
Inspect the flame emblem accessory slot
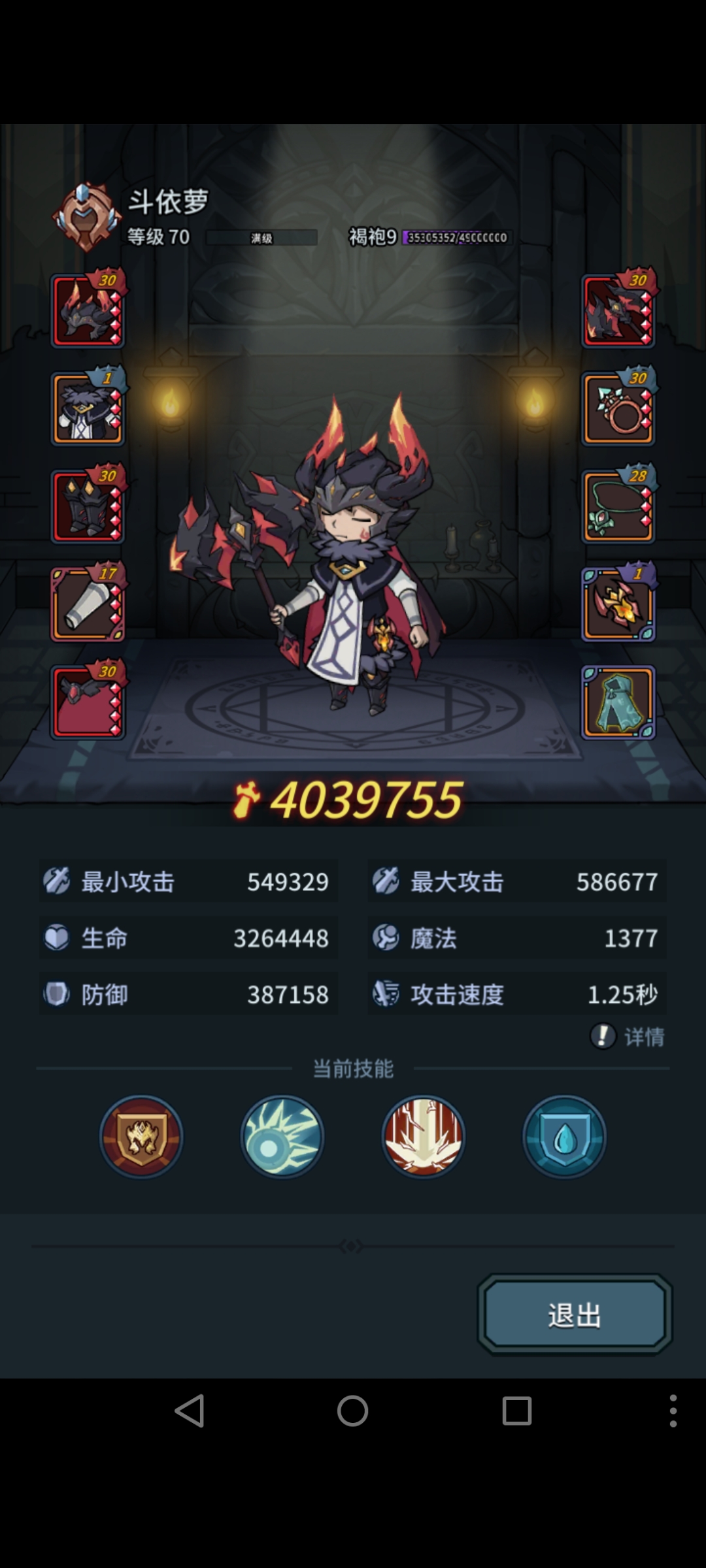coord(618,605)
